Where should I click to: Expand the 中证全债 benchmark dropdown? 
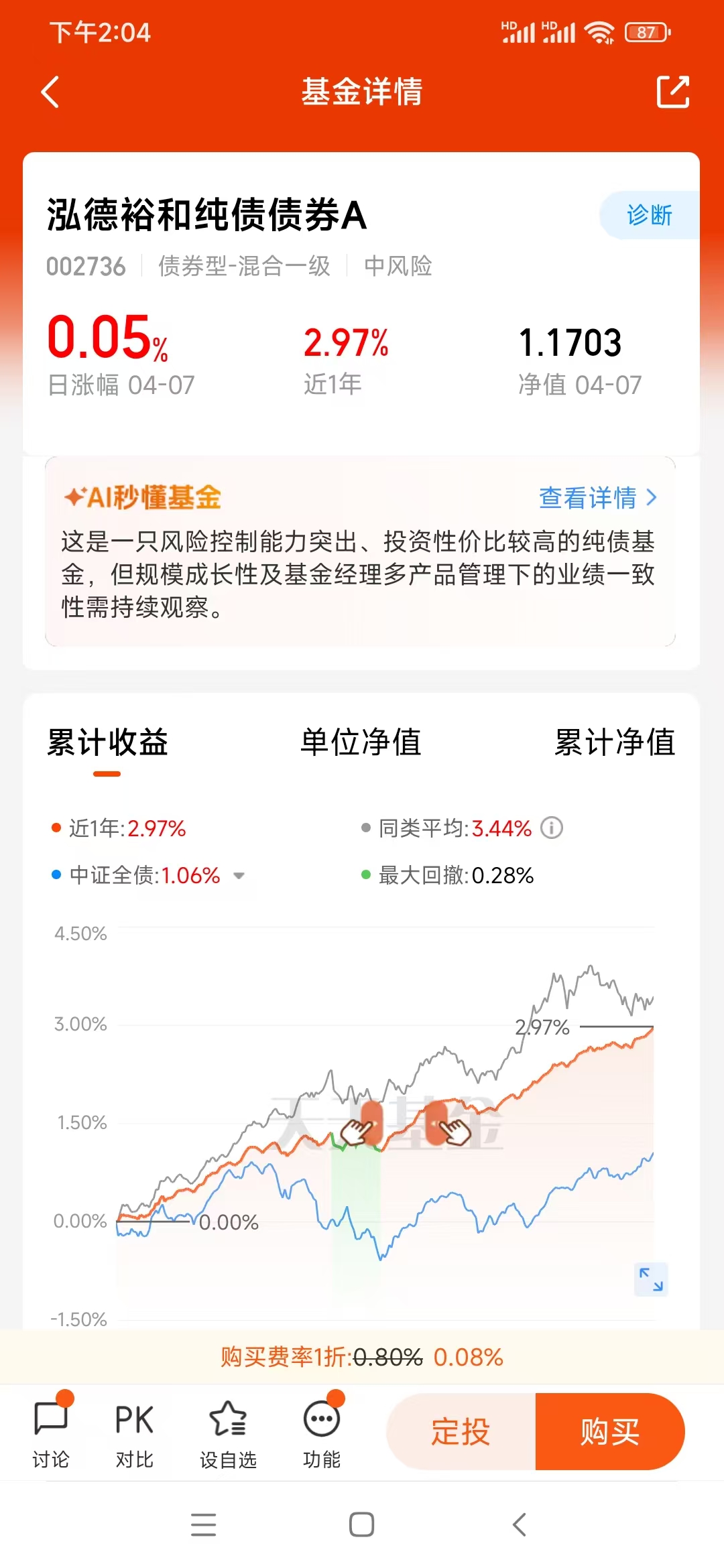point(239,875)
